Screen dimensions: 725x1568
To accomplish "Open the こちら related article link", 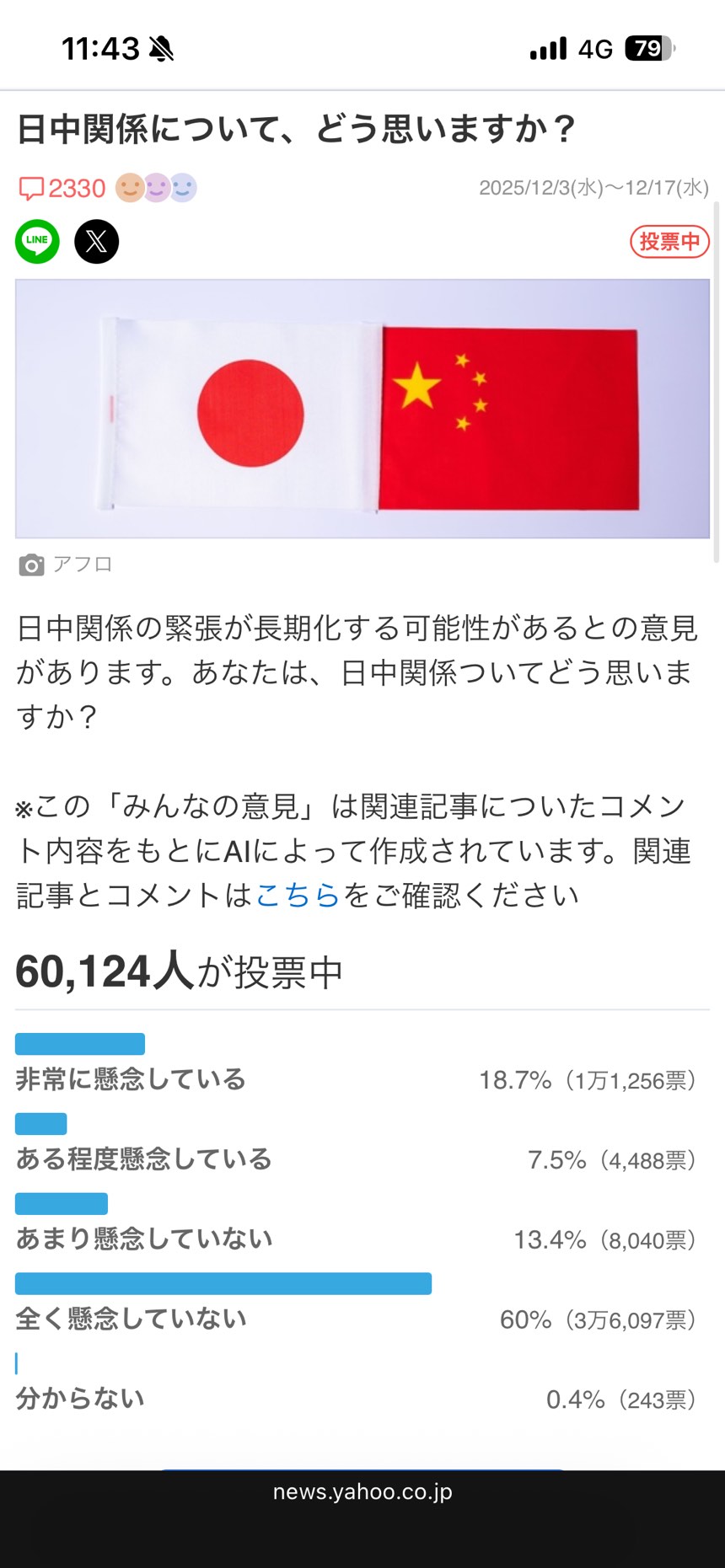I will 297,895.
